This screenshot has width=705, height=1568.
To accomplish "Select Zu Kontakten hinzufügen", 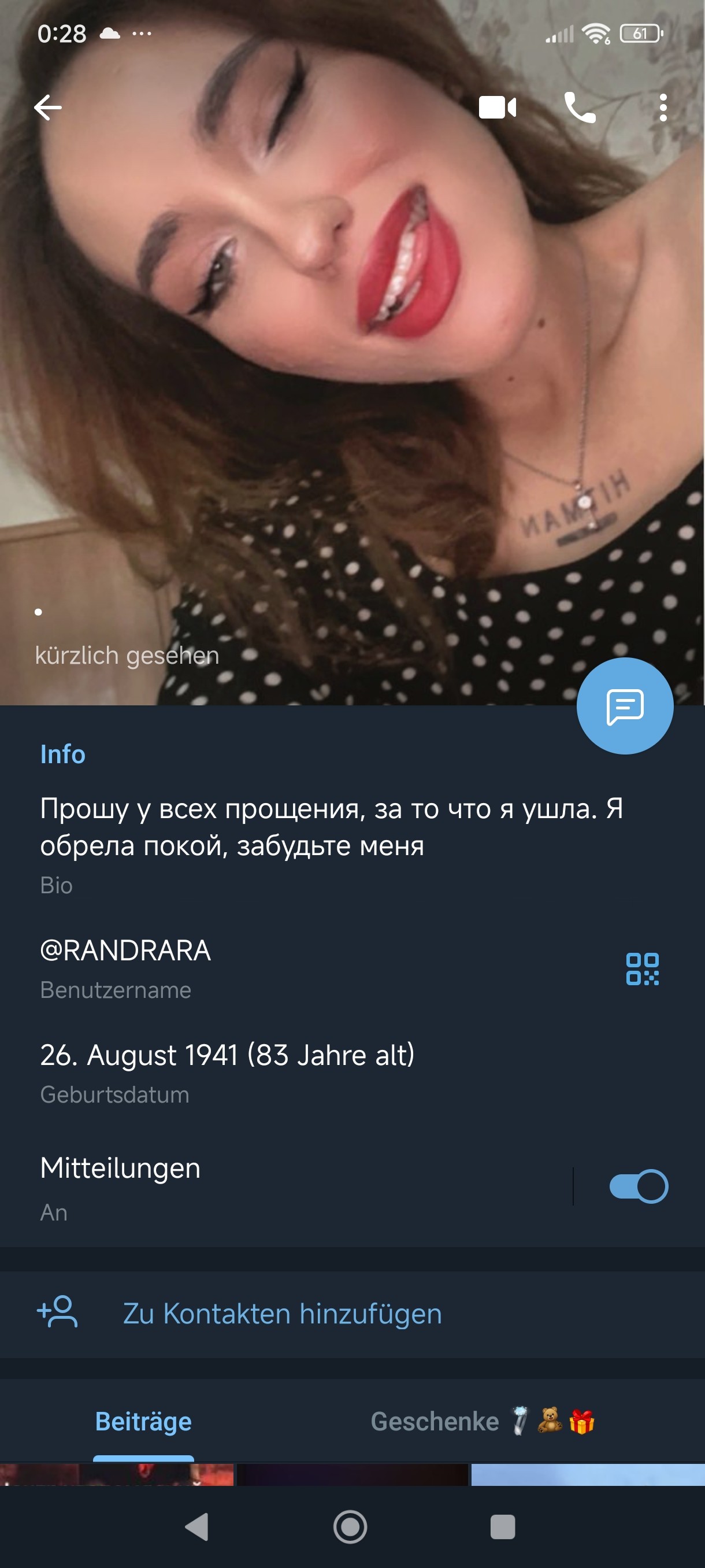I will pos(281,1314).
